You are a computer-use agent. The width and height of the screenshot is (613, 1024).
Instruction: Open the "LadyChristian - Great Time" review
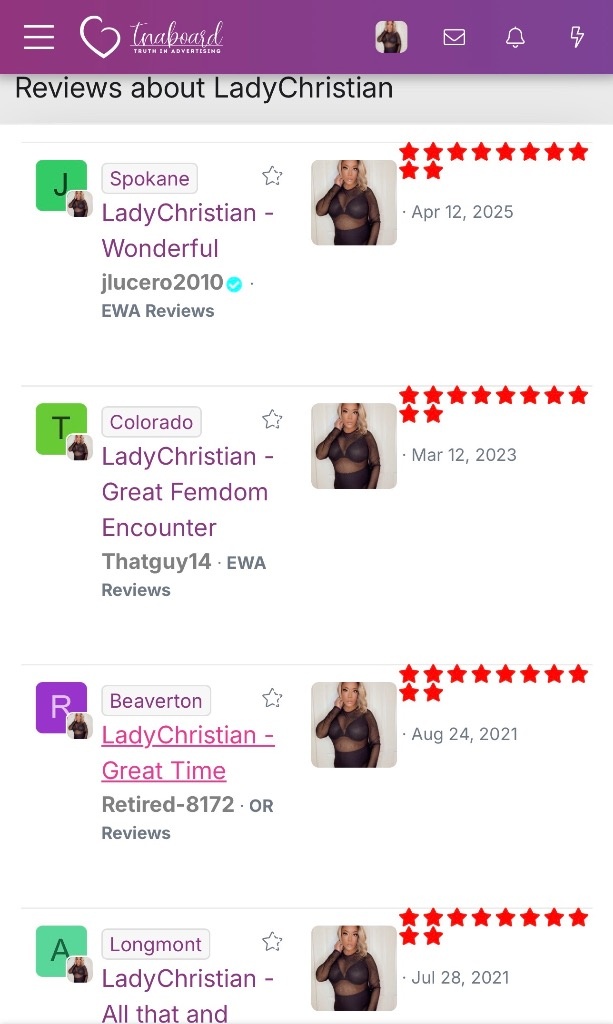187,752
